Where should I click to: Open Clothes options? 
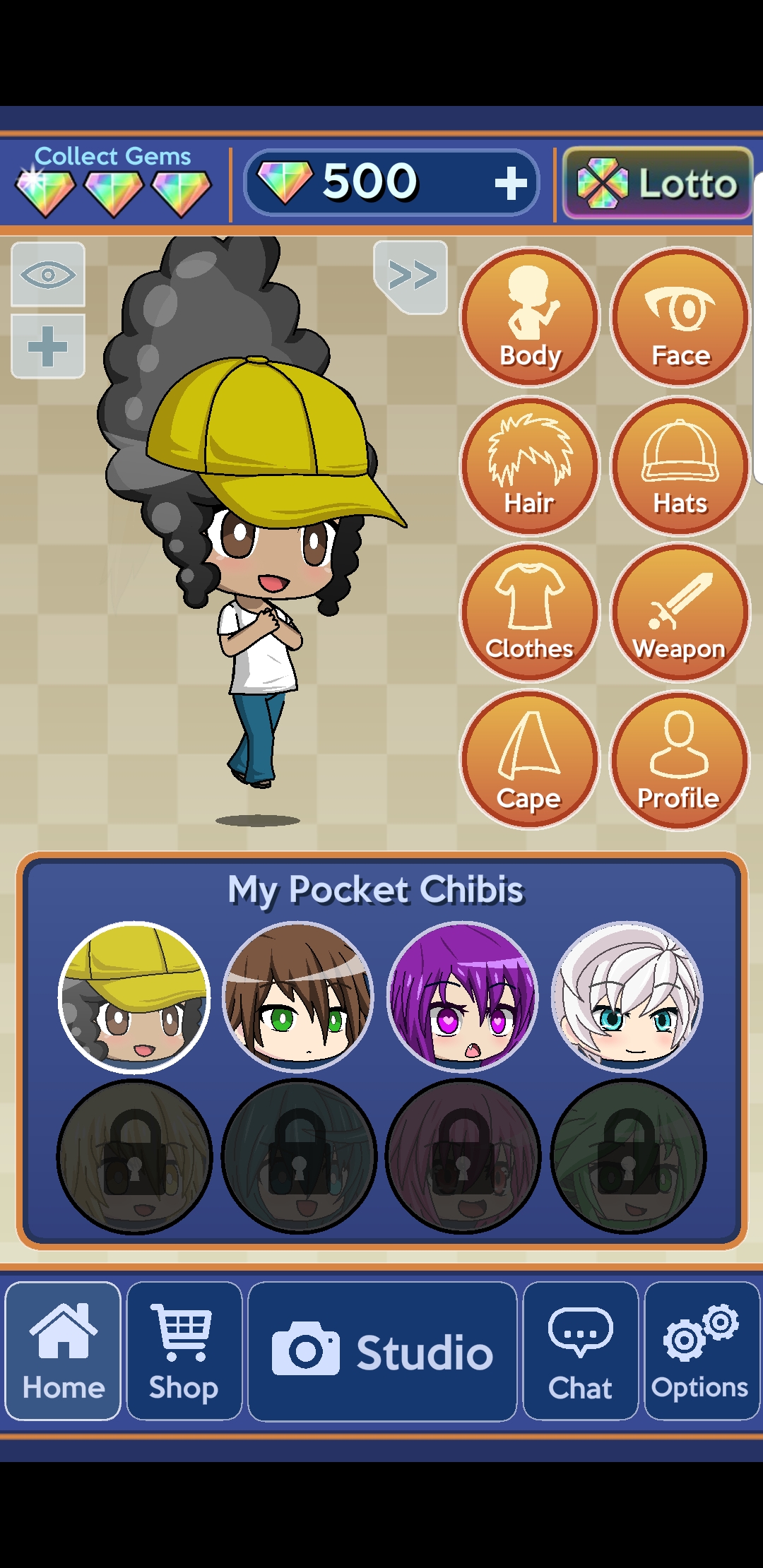pos(530,612)
